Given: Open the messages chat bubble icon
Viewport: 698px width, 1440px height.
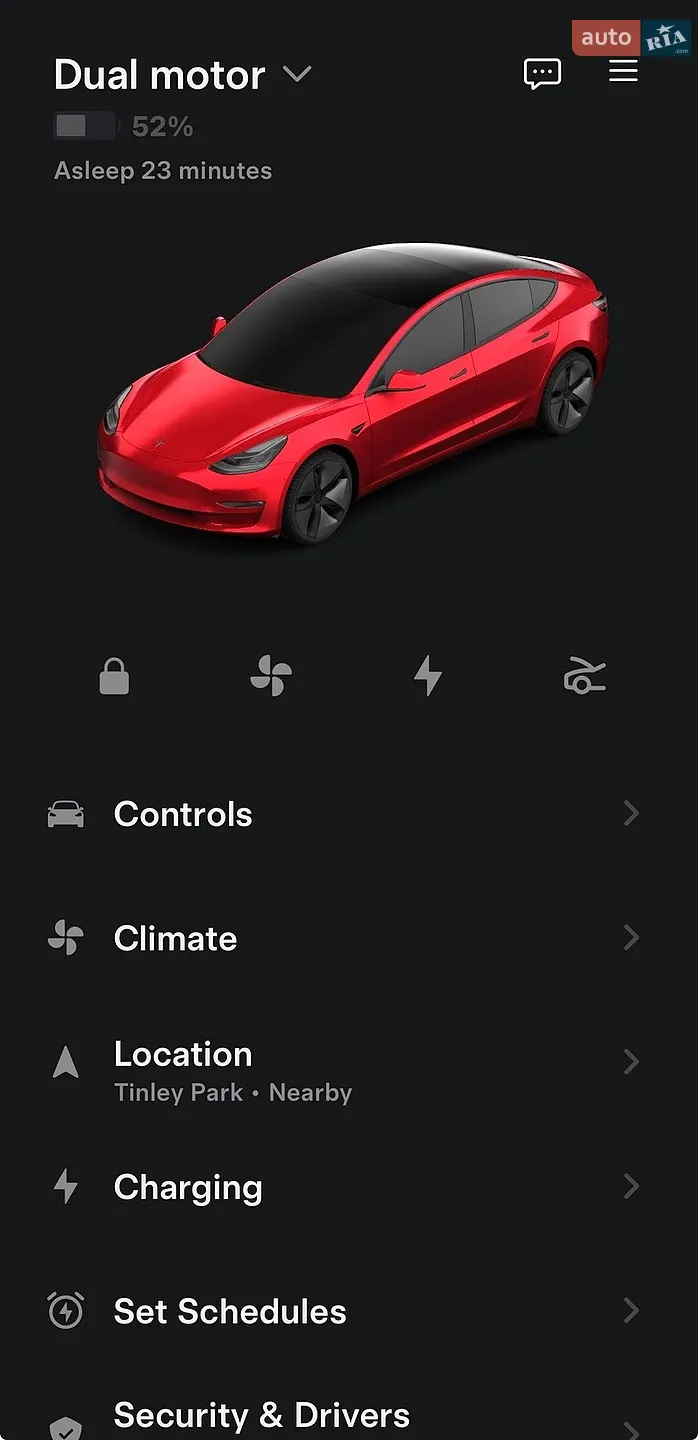Looking at the screenshot, I should pos(543,73).
